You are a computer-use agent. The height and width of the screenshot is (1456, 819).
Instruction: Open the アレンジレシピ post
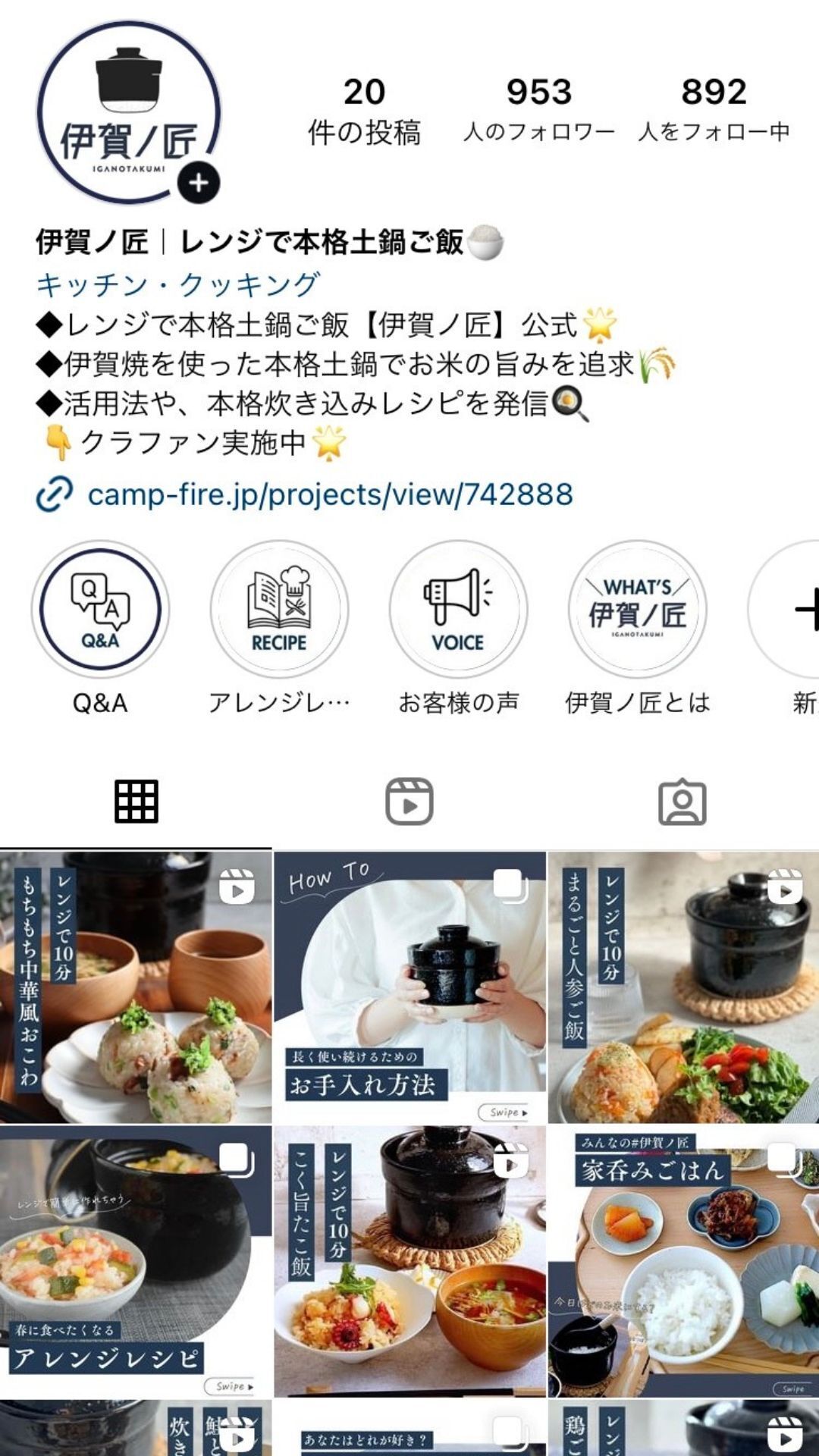tap(136, 1261)
